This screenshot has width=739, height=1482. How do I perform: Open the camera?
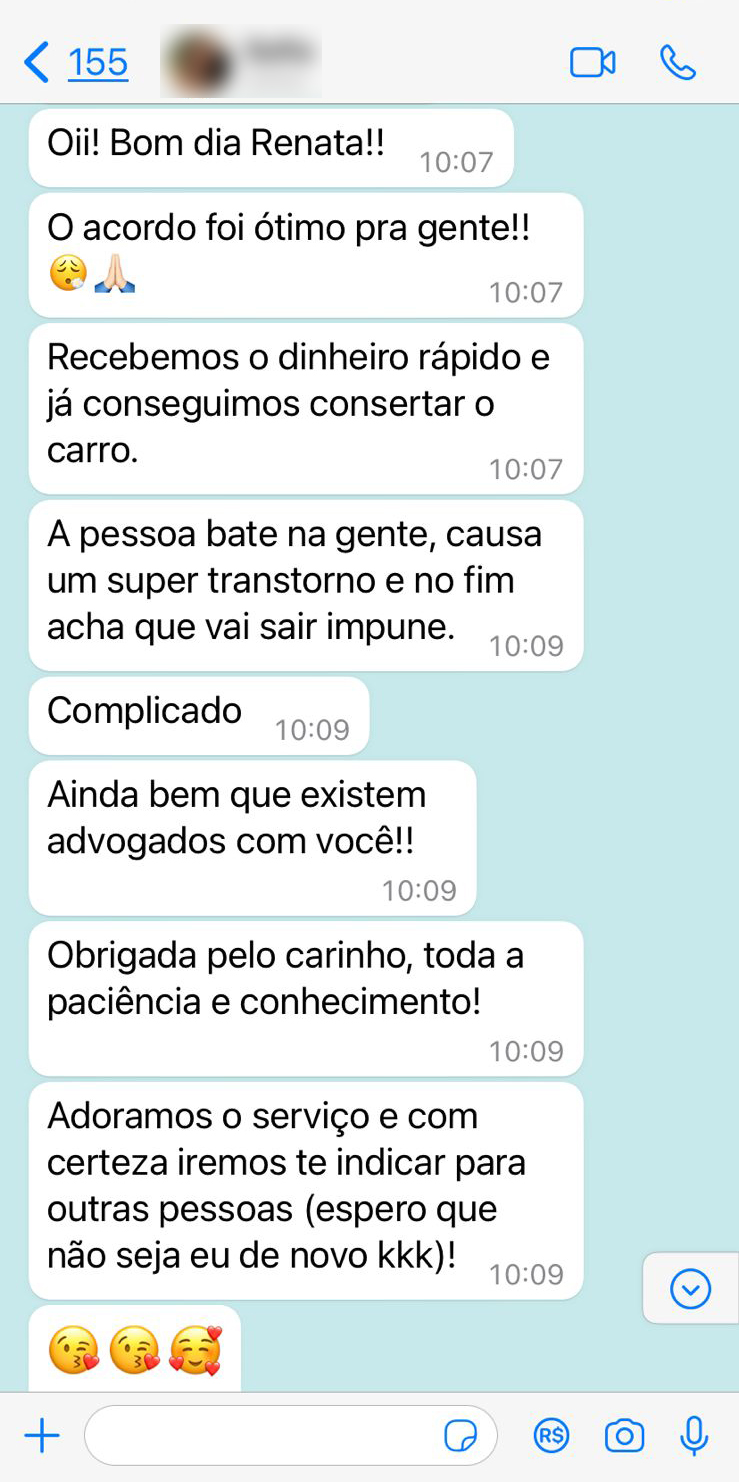[624, 1437]
